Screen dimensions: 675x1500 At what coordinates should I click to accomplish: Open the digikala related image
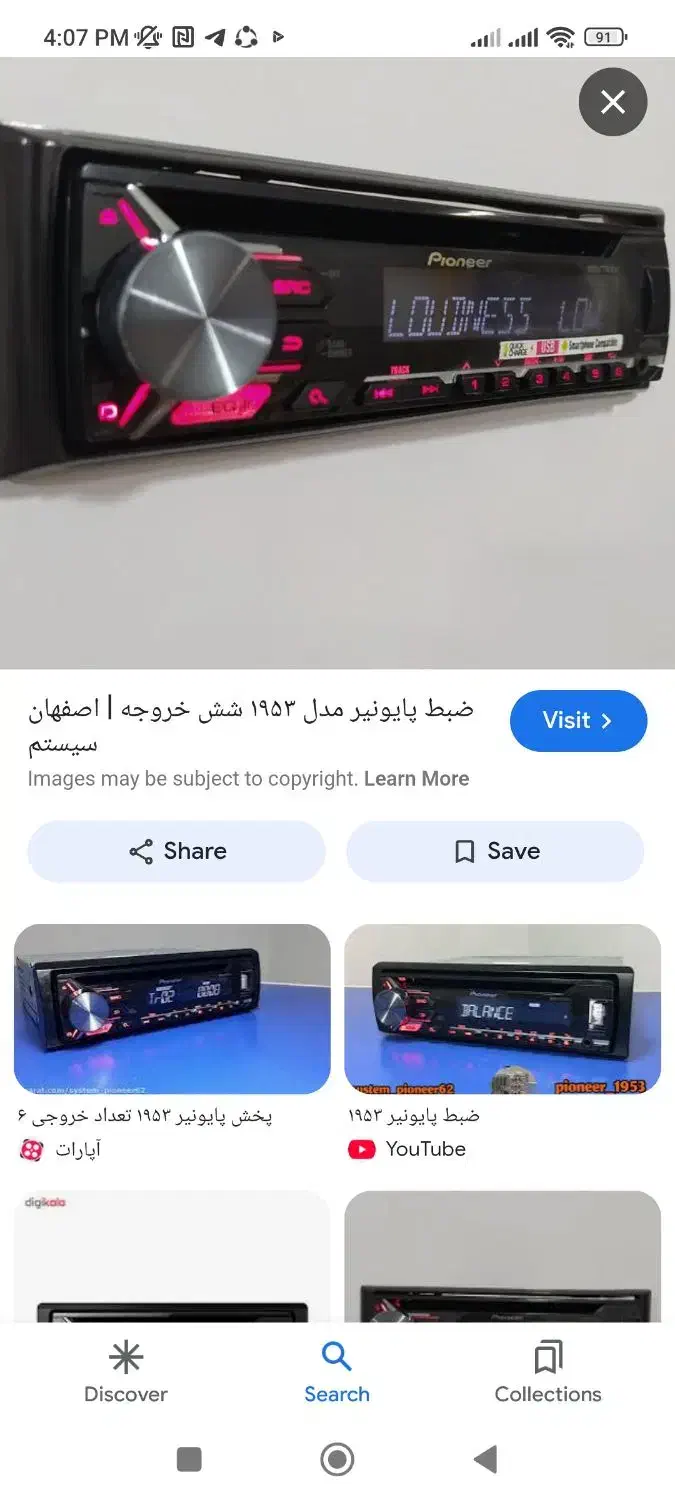172,1255
